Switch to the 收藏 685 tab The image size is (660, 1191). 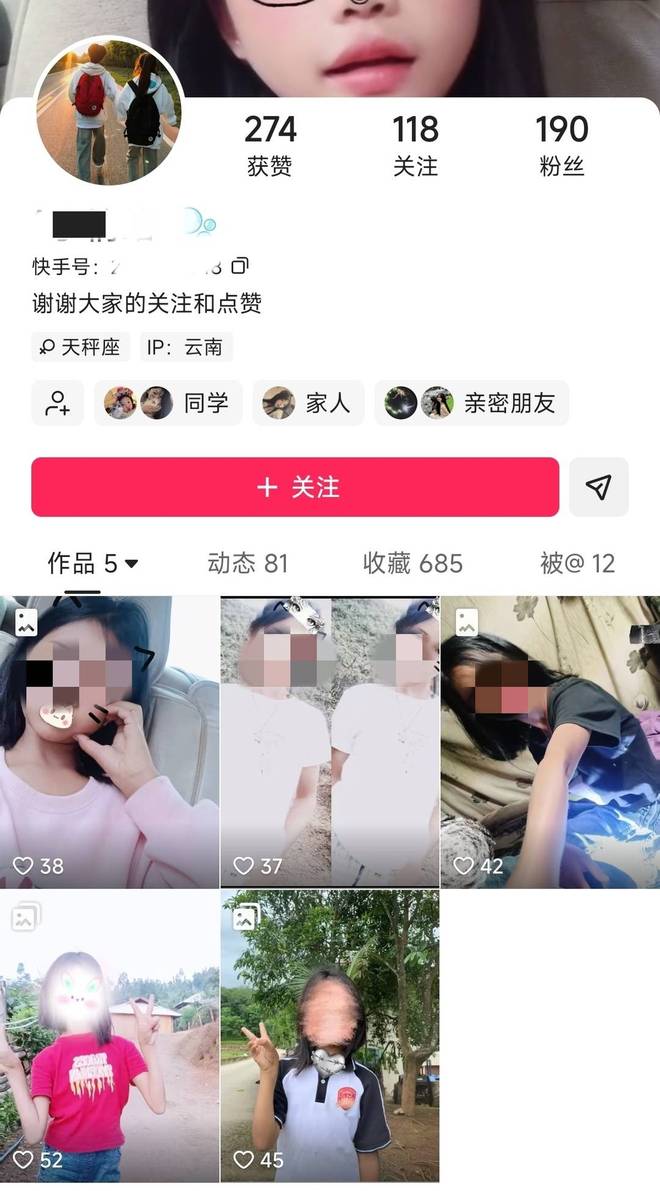point(412,563)
